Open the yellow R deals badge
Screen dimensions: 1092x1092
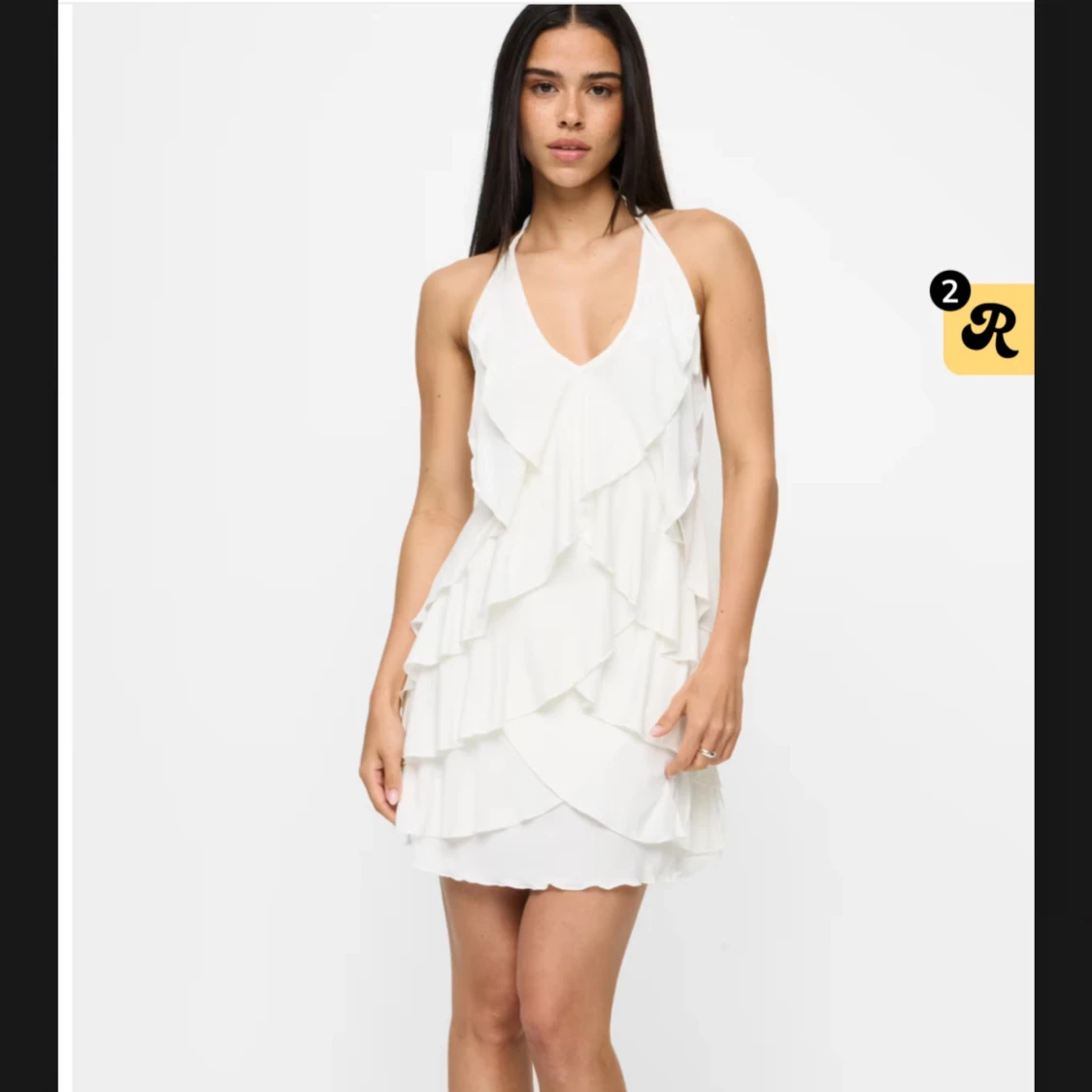(988, 330)
